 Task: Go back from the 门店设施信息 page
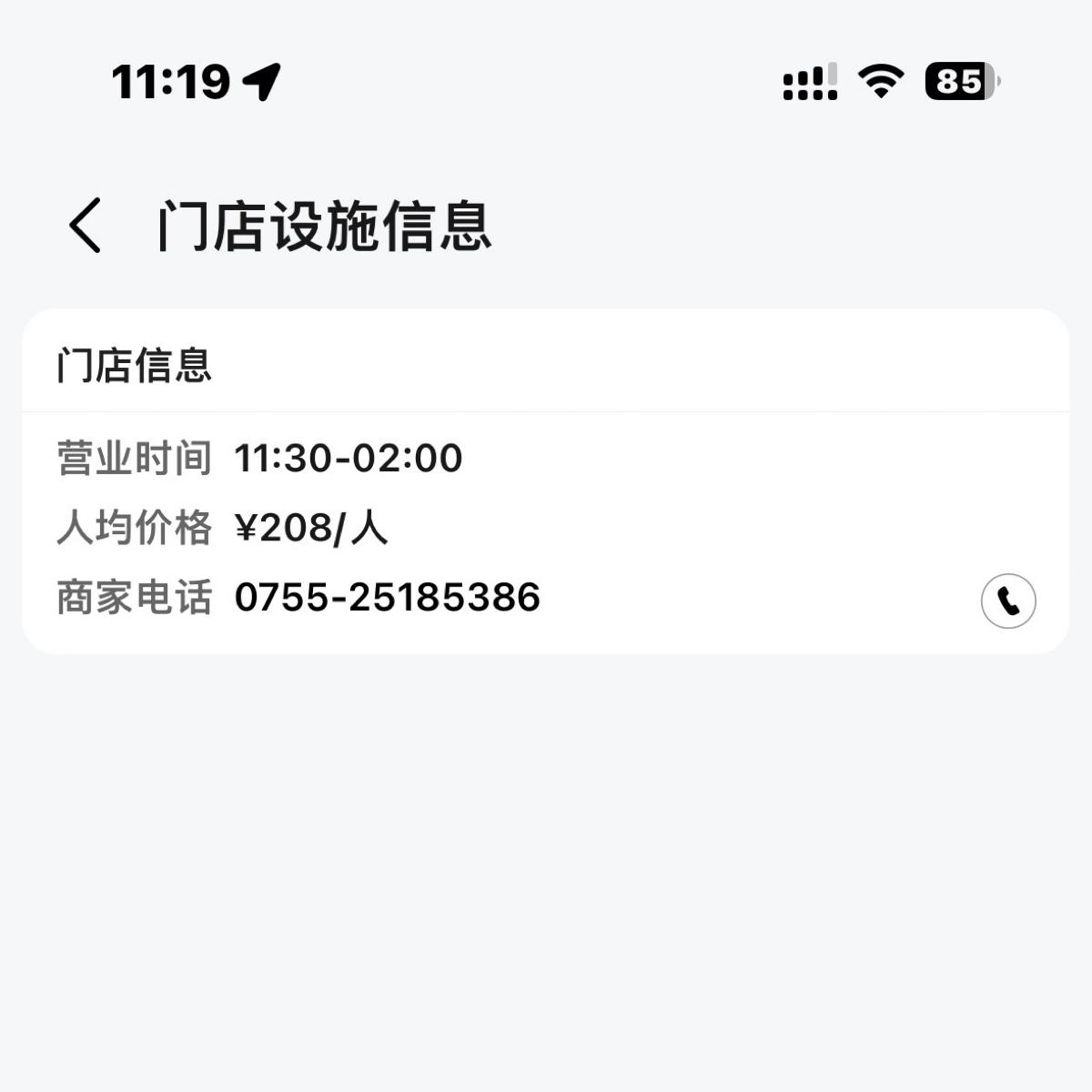[86, 226]
